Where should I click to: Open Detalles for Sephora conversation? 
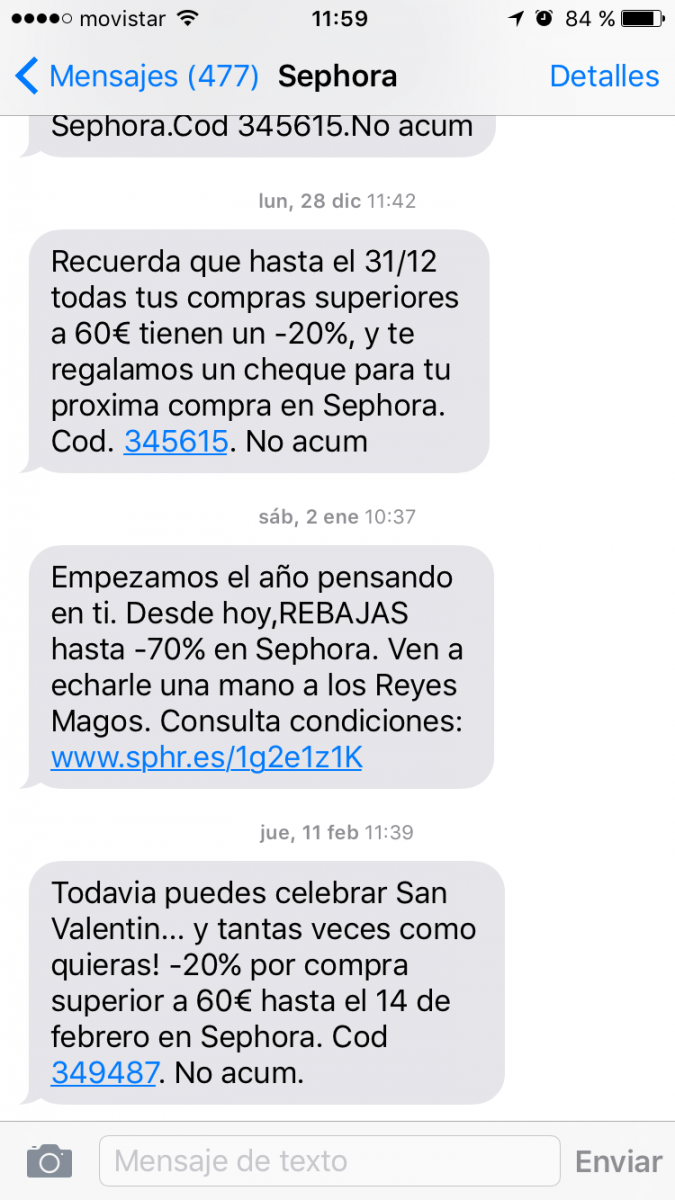pyautogui.click(x=604, y=76)
